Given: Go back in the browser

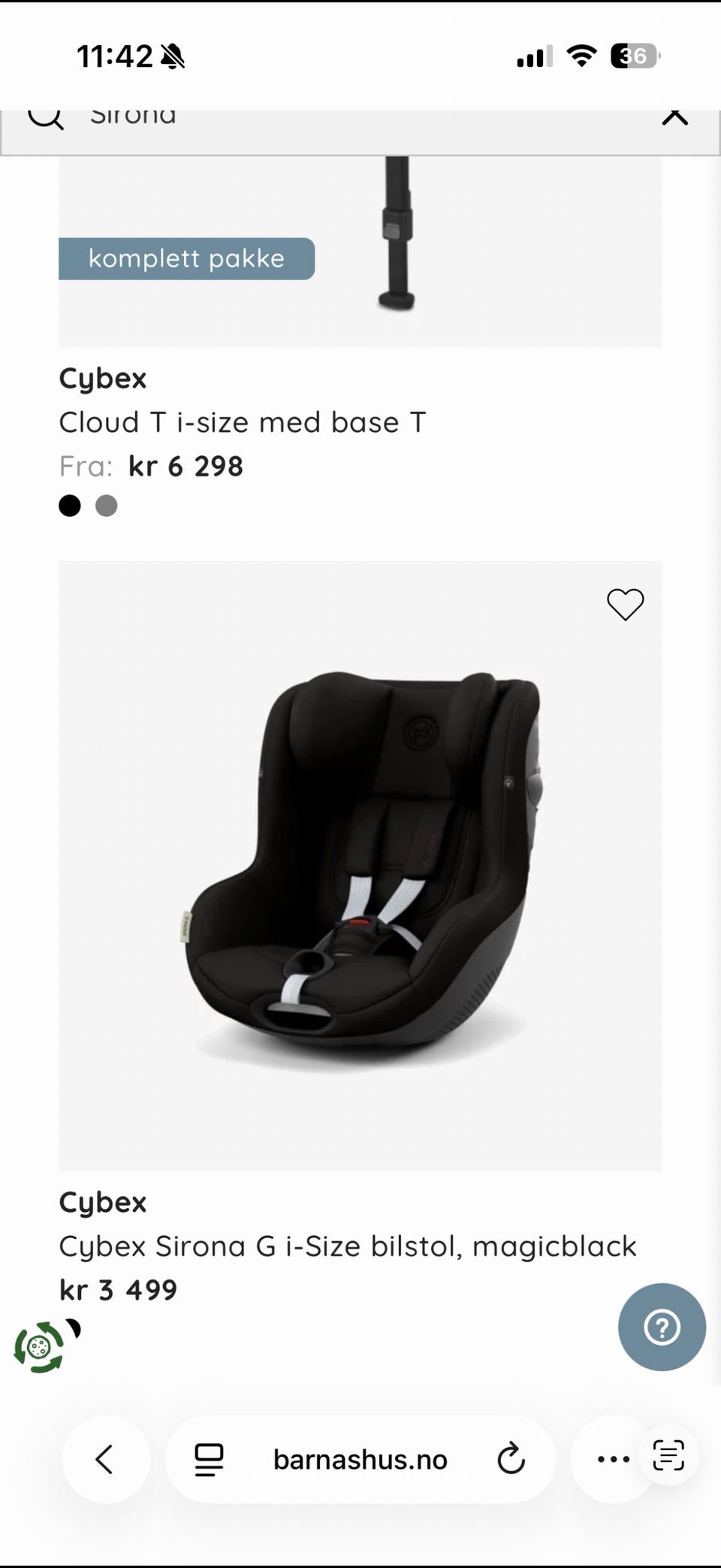Looking at the screenshot, I should (x=105, y=1459).
